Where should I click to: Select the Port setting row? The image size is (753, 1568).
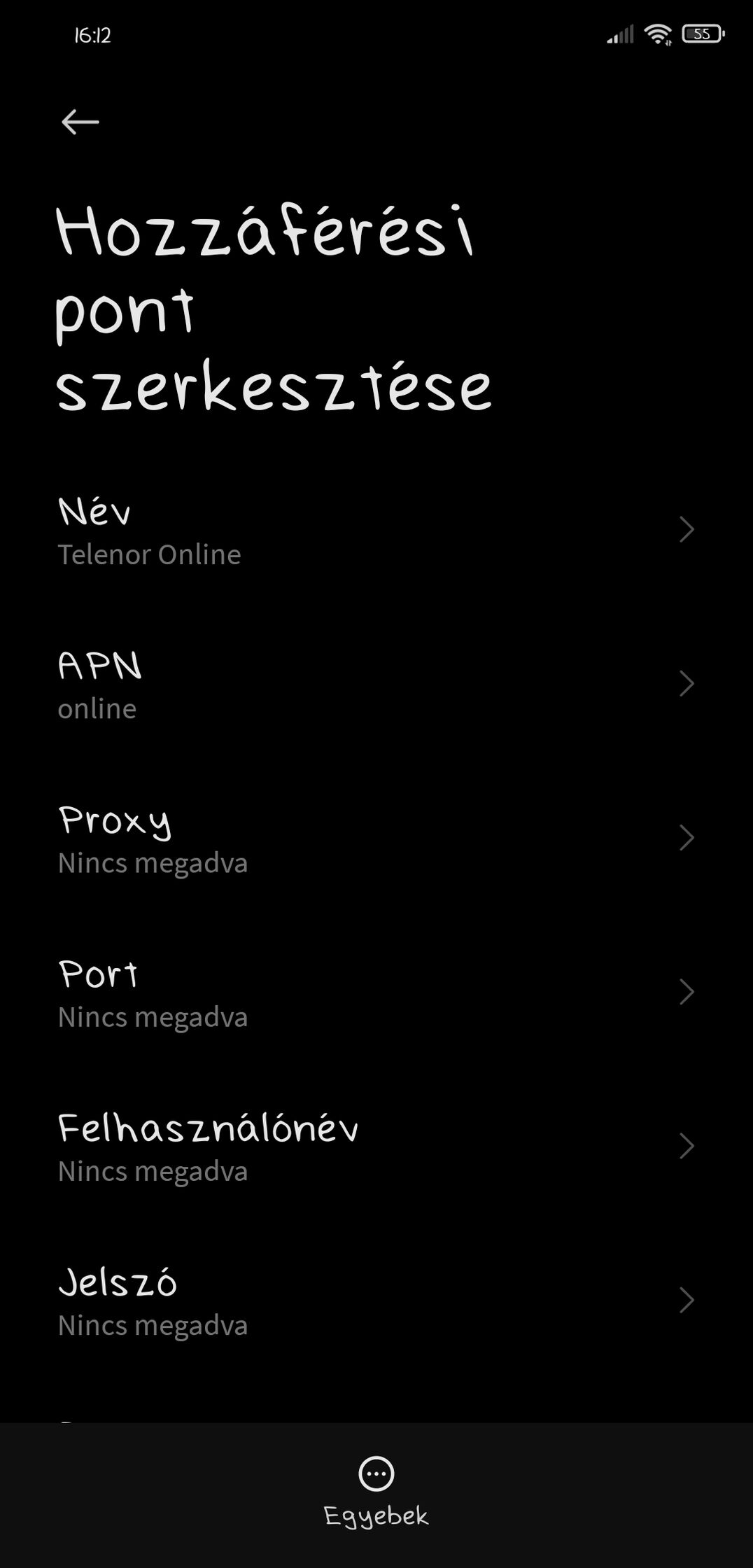tap(376, 993)
